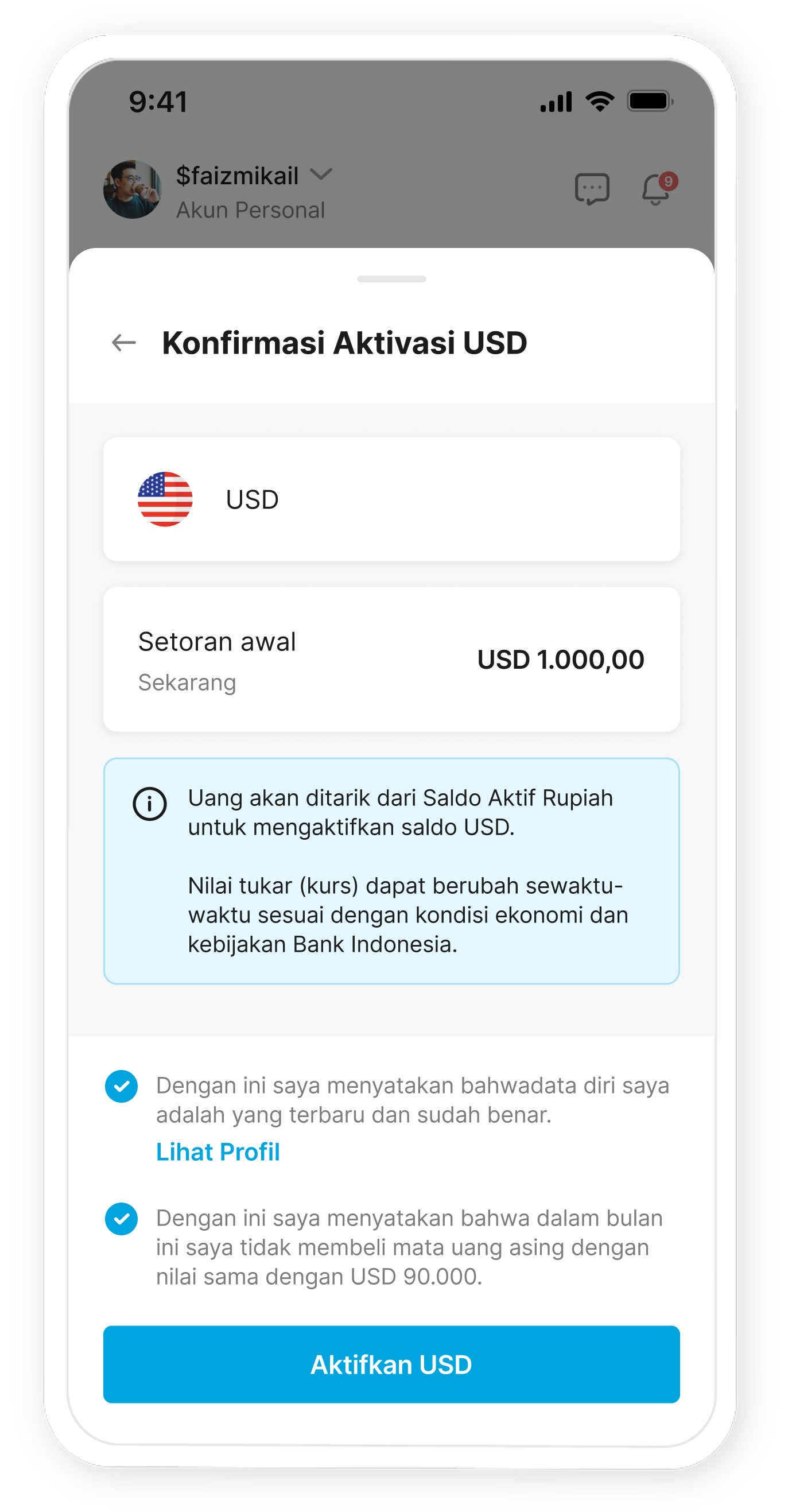Go back from Konfirmasi Aktivasi USD
This screenshot has width=792, height=1512.
coord(124,342)
